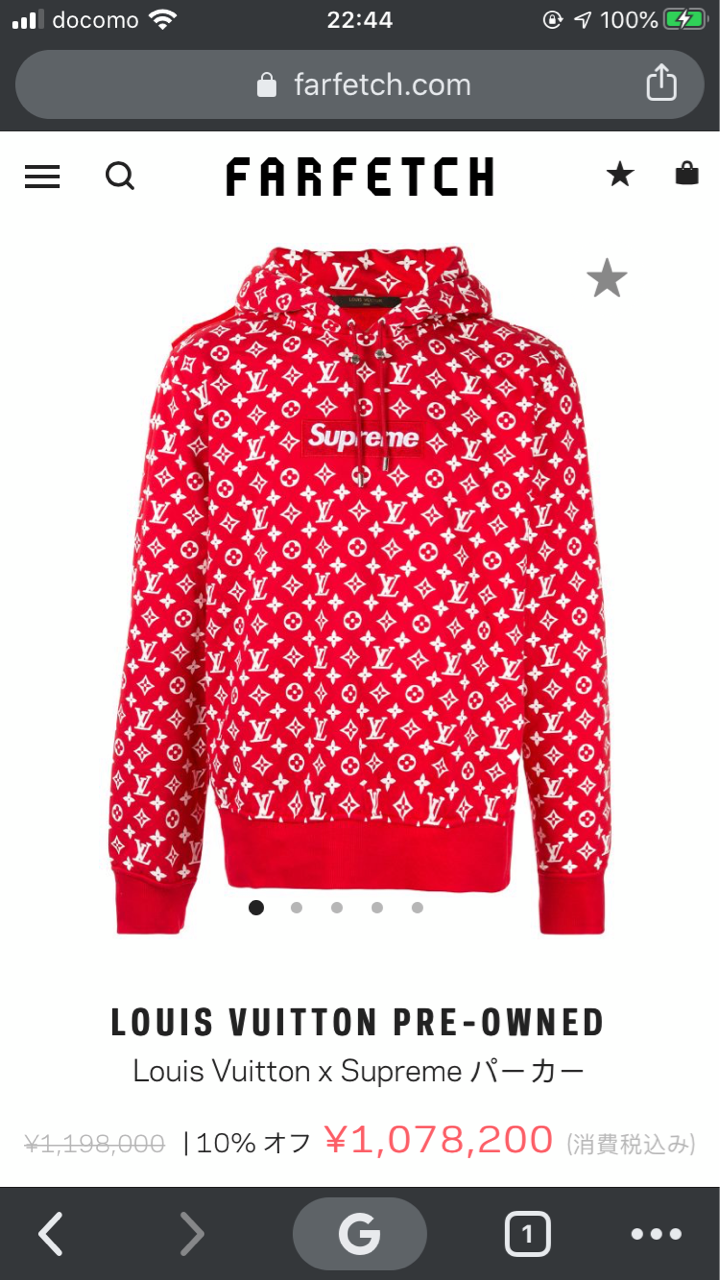
Task: Tap the farfetch.com address bar
Action: point(360,84)
